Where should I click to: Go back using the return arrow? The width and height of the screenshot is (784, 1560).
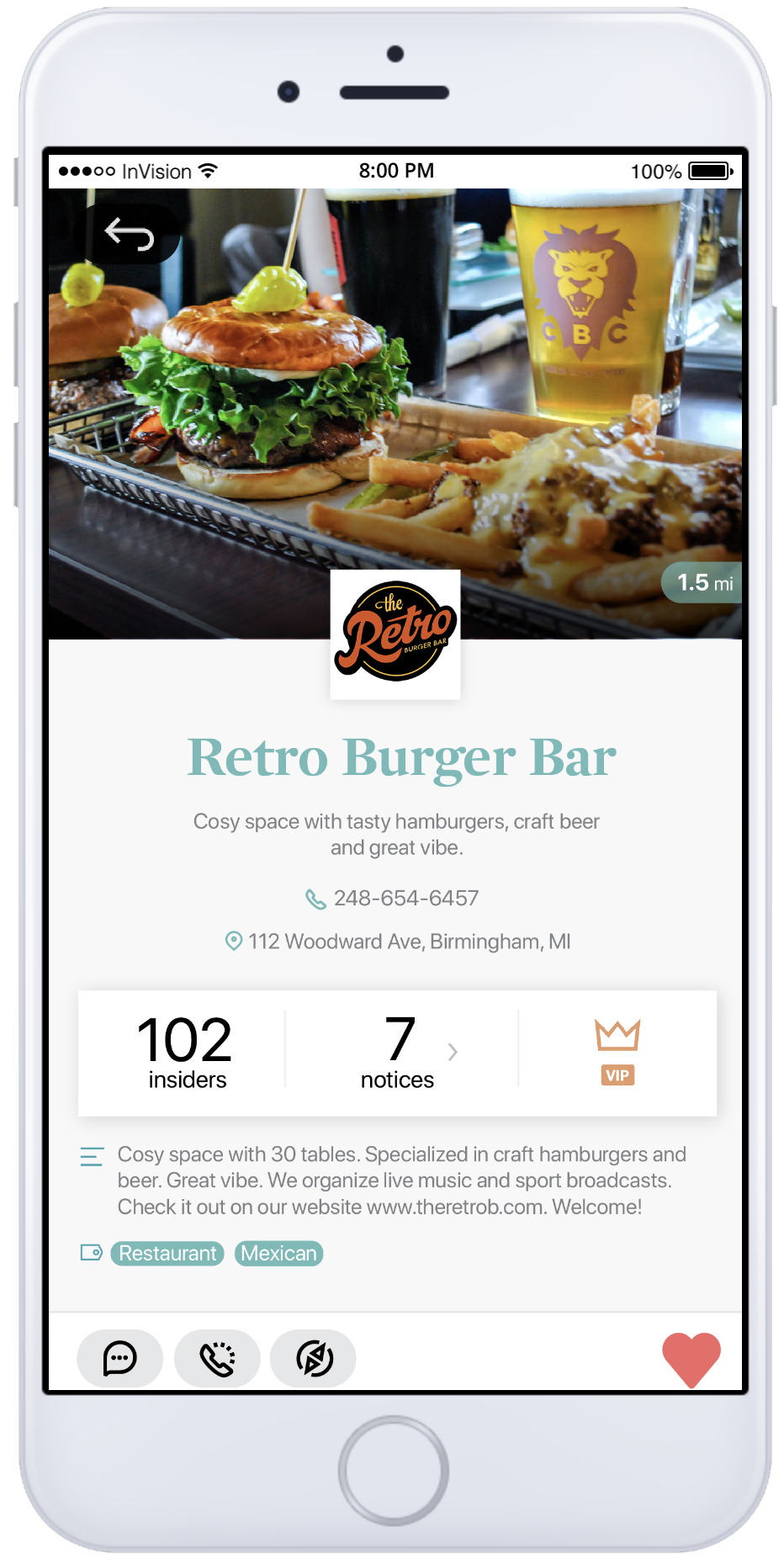(x=129, y=234)
